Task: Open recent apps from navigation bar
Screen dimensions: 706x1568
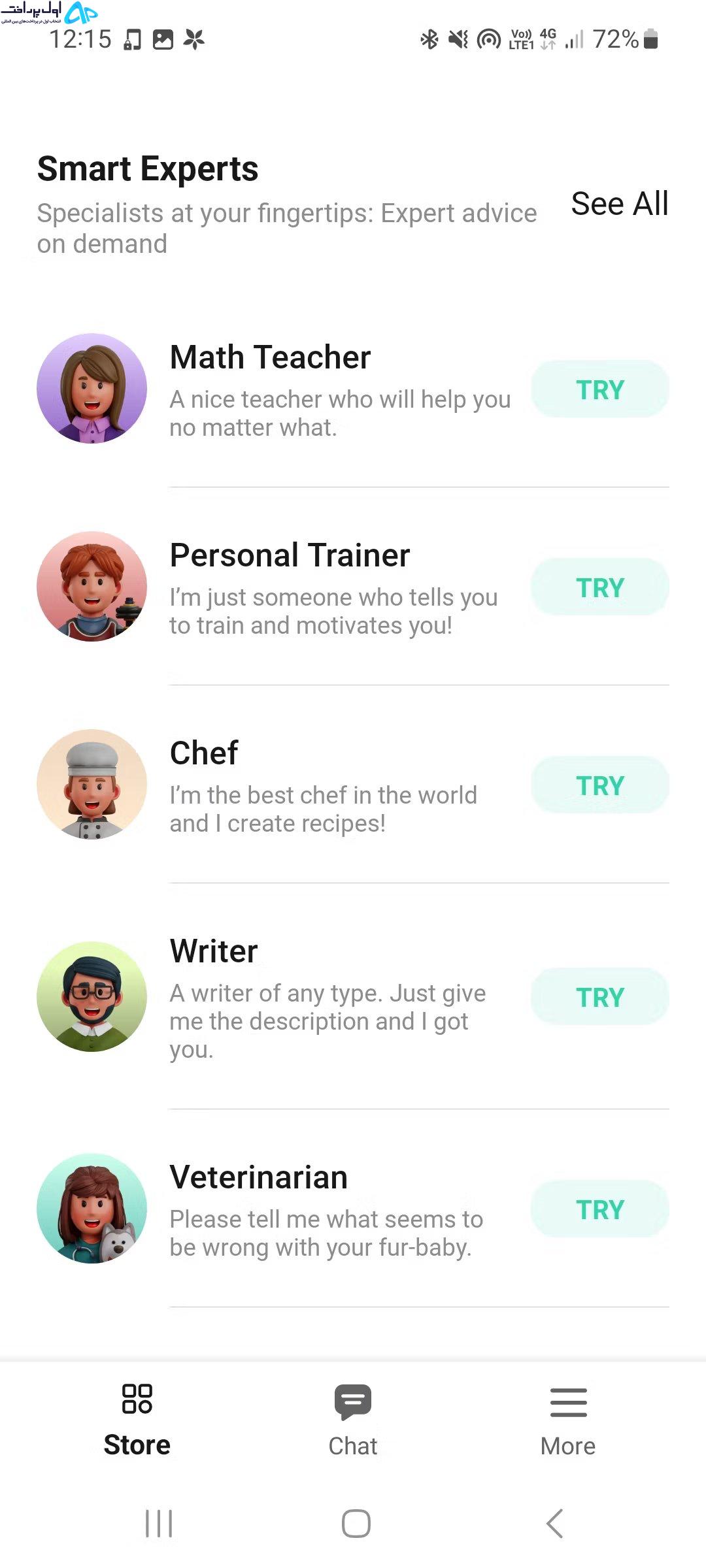Action: tap(159, 1524)
